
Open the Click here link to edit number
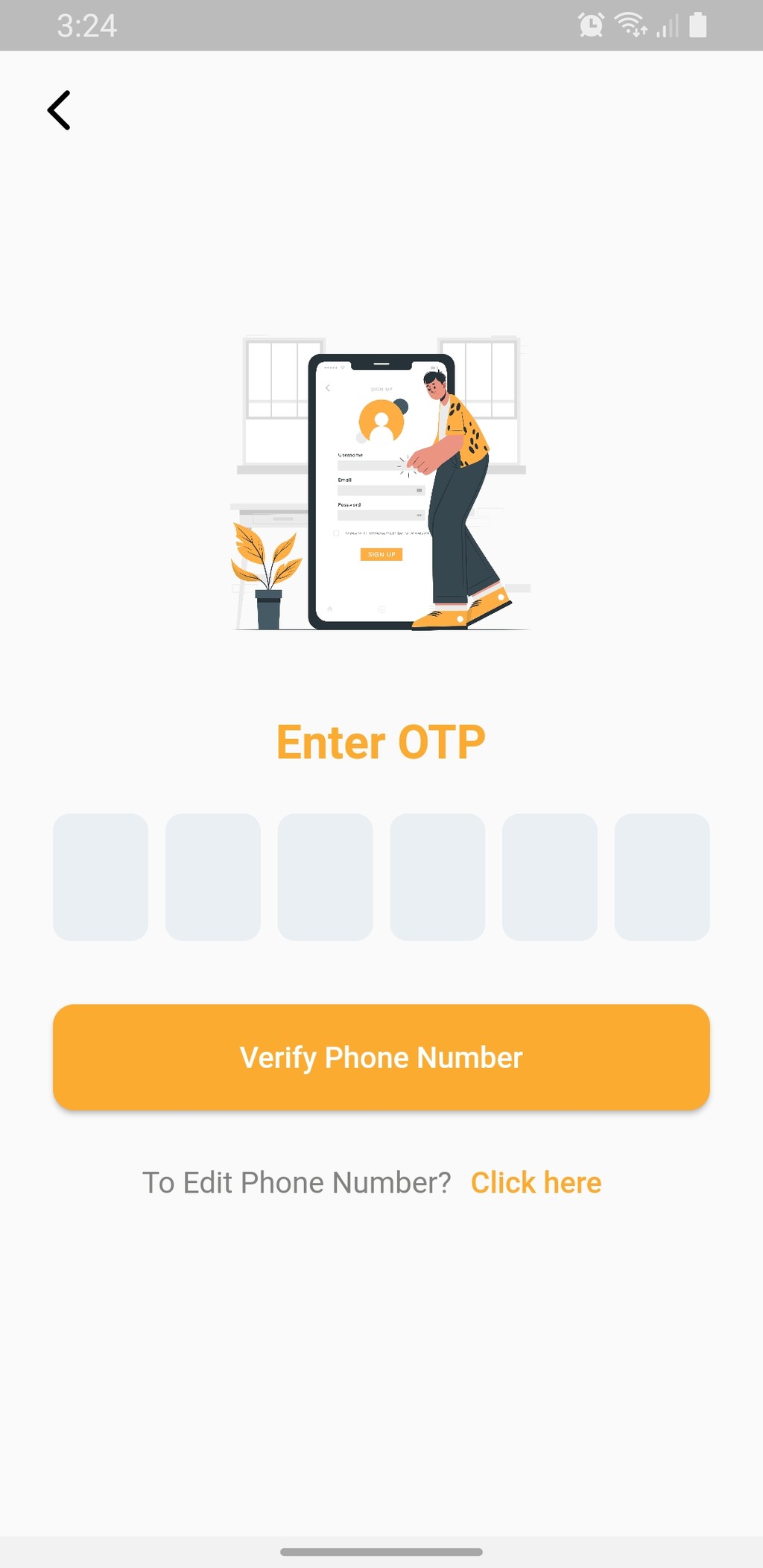(536, 1183)
